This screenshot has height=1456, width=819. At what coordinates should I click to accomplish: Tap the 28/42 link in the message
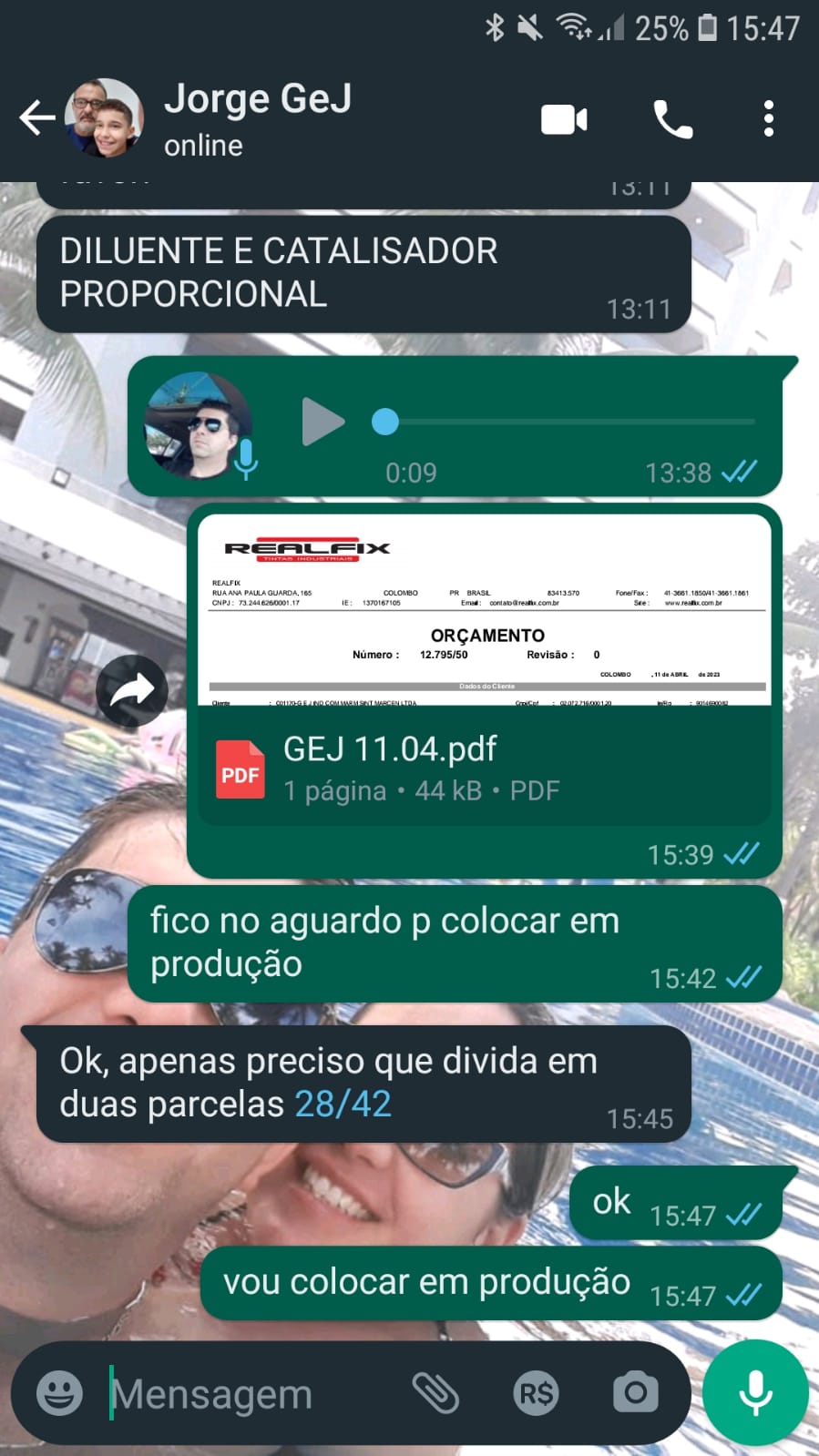point(343,1104)
